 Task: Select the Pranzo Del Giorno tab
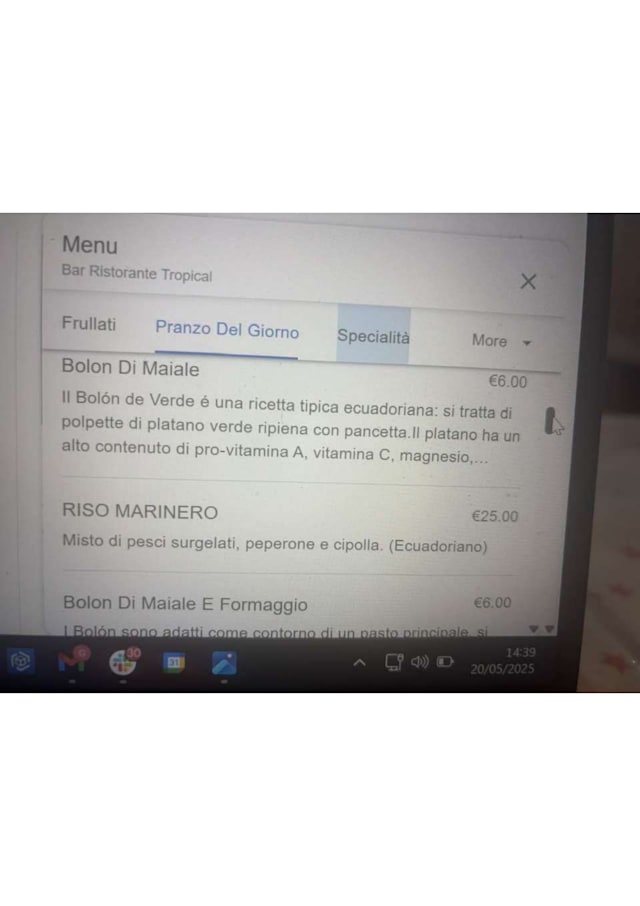tap(227, 329)
